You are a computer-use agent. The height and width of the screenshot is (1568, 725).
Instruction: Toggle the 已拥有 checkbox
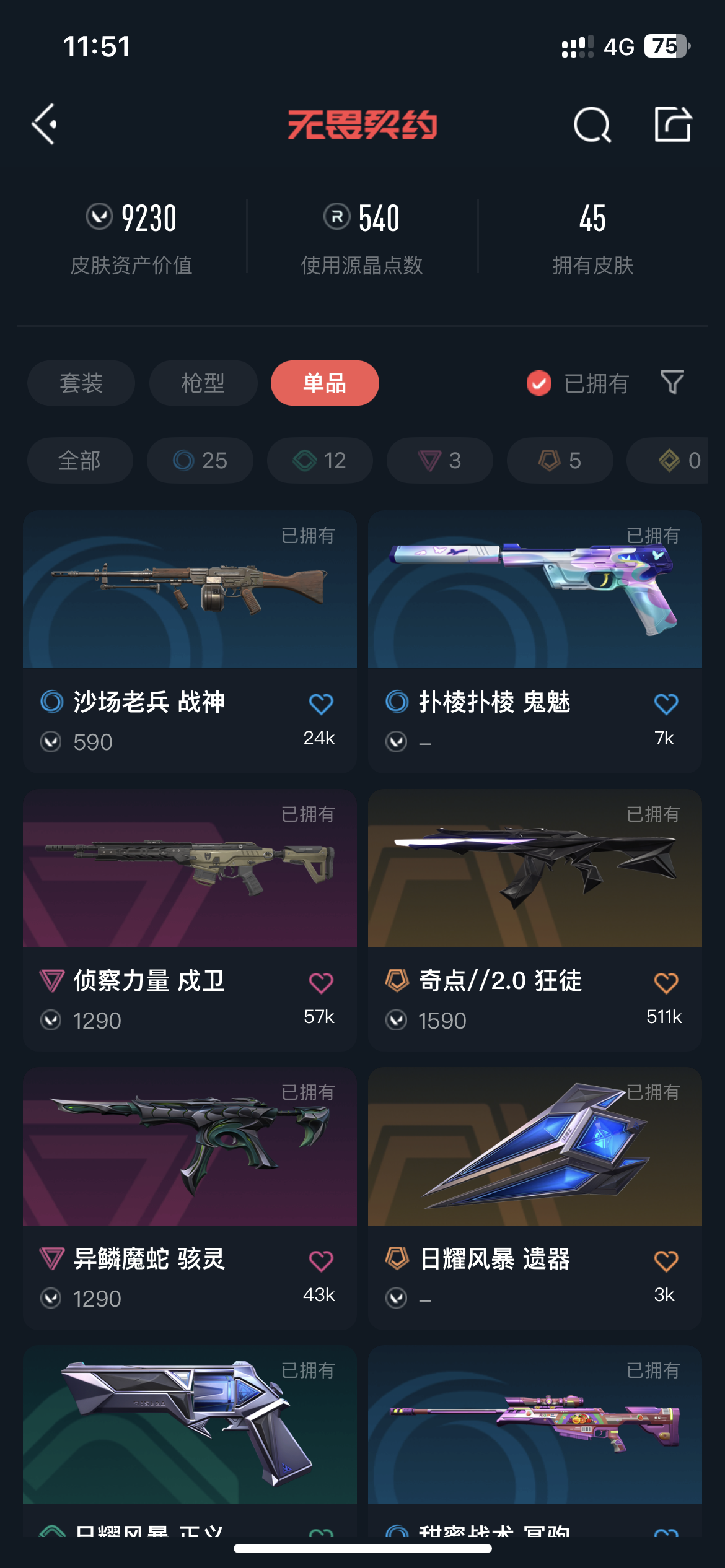(x=539, y=383)
